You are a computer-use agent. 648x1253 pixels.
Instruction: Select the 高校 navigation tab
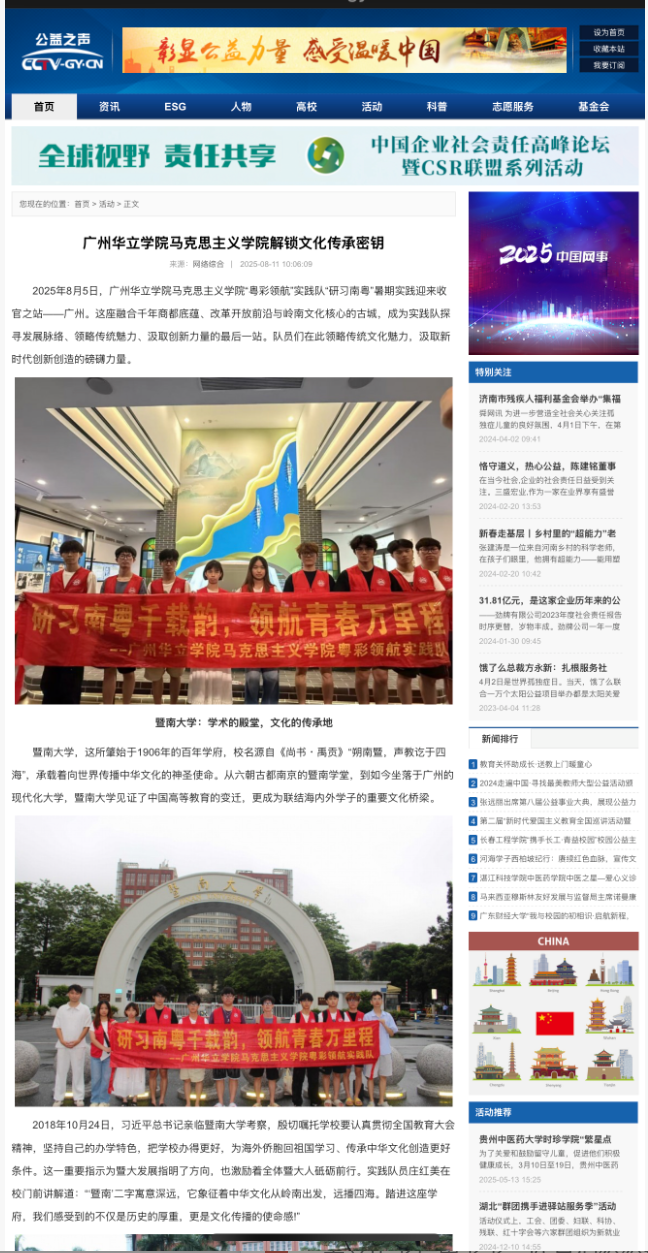point(306,107)
